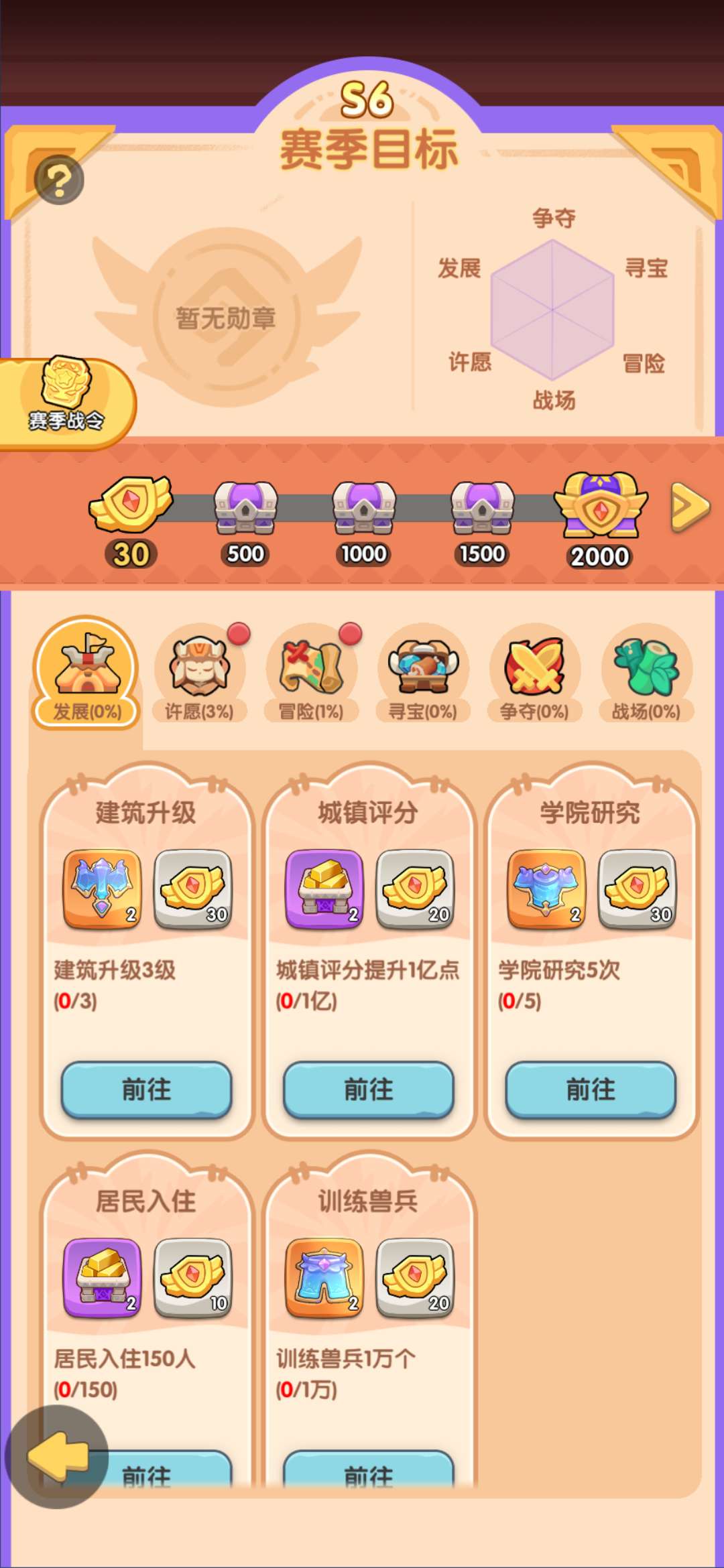View the armor reward in 学院研究

click(x=547, y=889)
